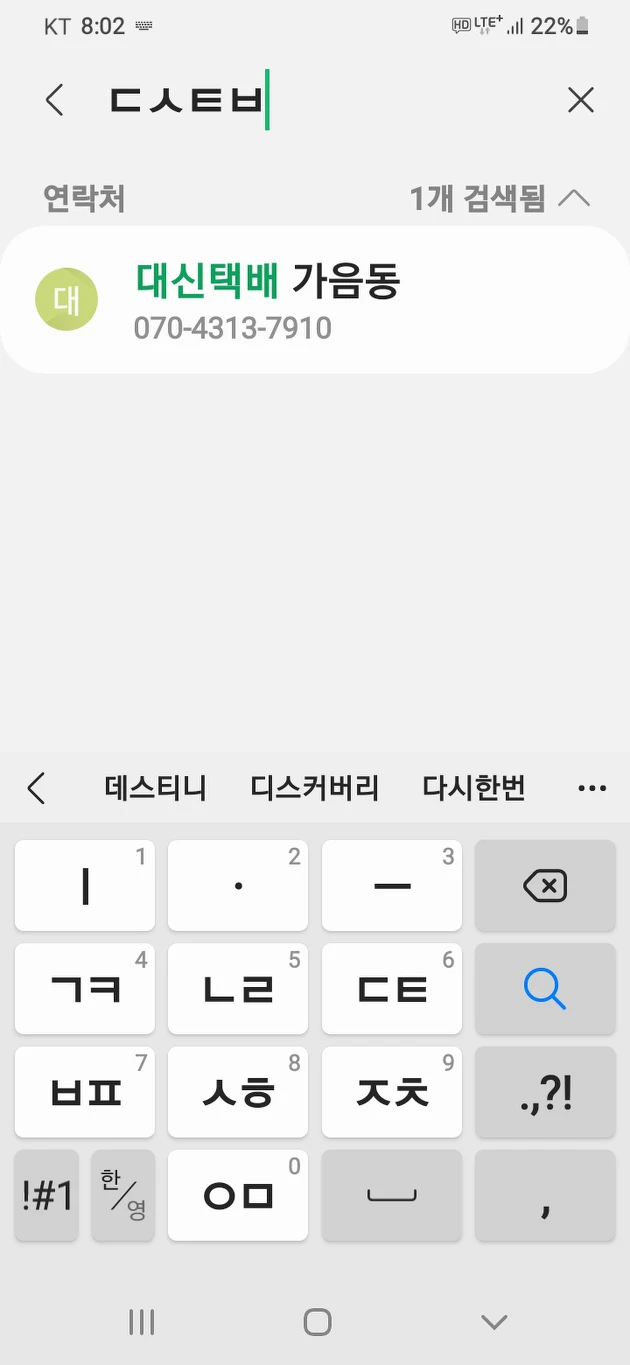The width and height of the screenshot is (630, 1365).
Task: Tap the keyboard search magnifier key
Action: [x=545, y=989]
